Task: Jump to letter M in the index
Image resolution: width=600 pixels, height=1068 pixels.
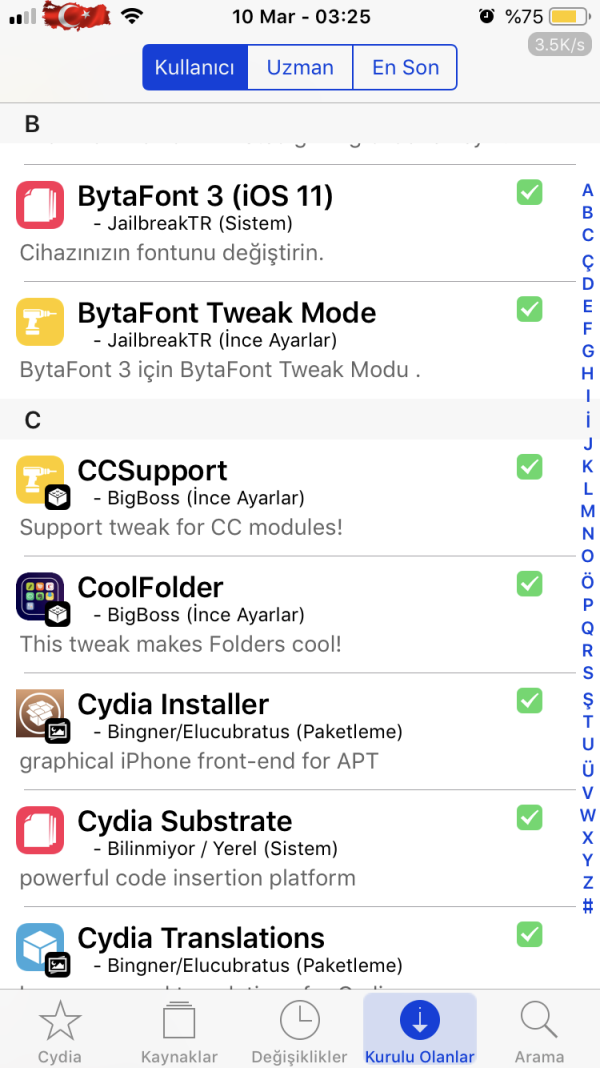Action: (588, 511)
